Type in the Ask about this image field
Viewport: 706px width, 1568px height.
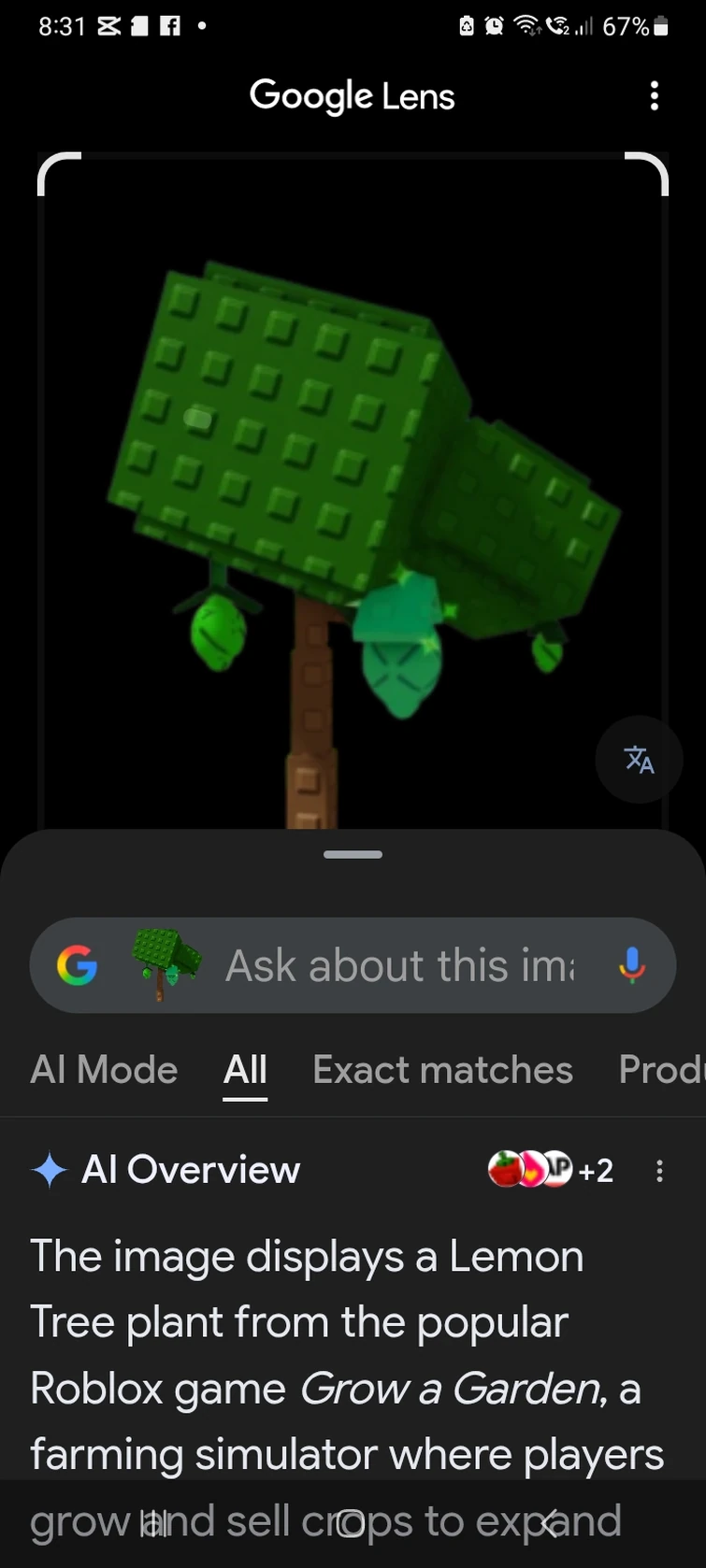(x=400, y=966)
